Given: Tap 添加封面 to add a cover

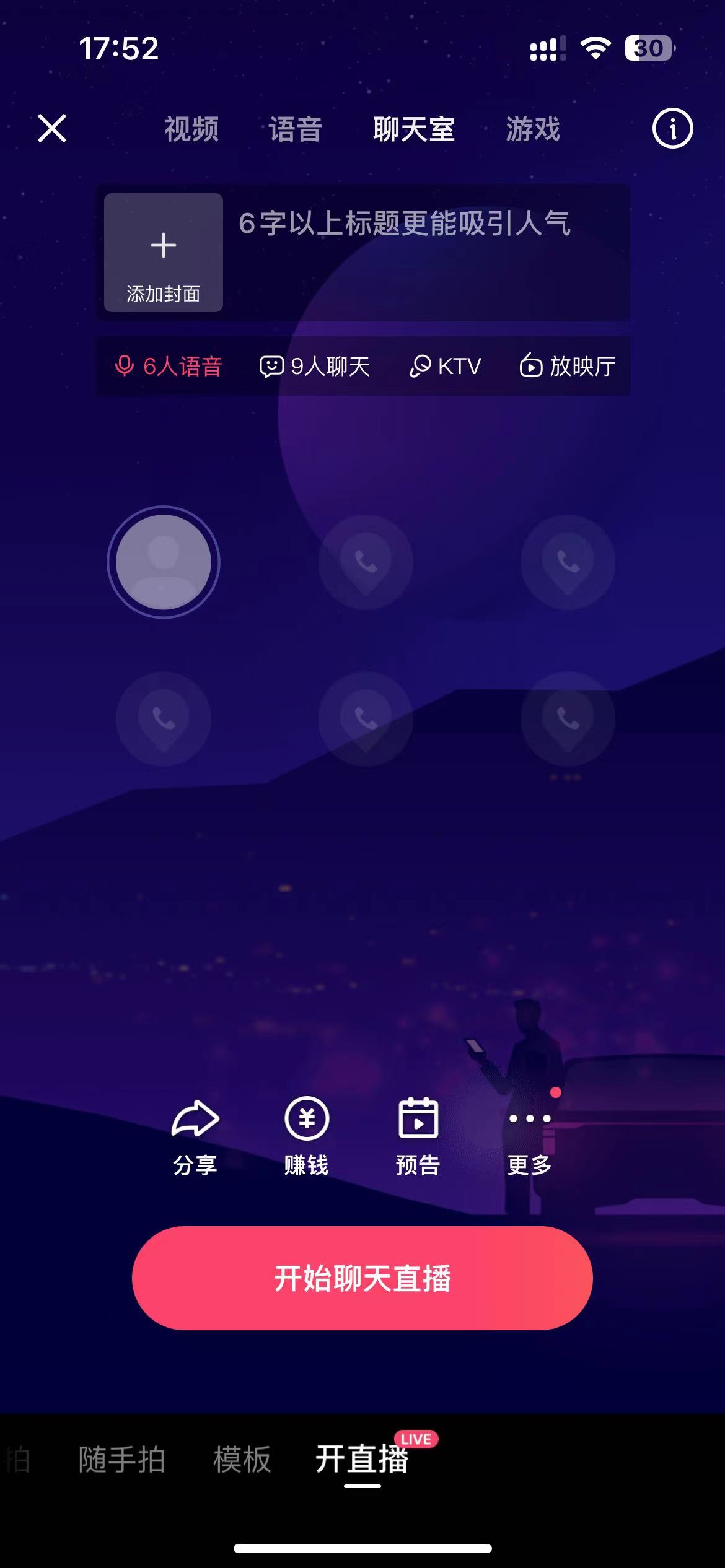Looking at the screenshot, I should coord(164,253).
